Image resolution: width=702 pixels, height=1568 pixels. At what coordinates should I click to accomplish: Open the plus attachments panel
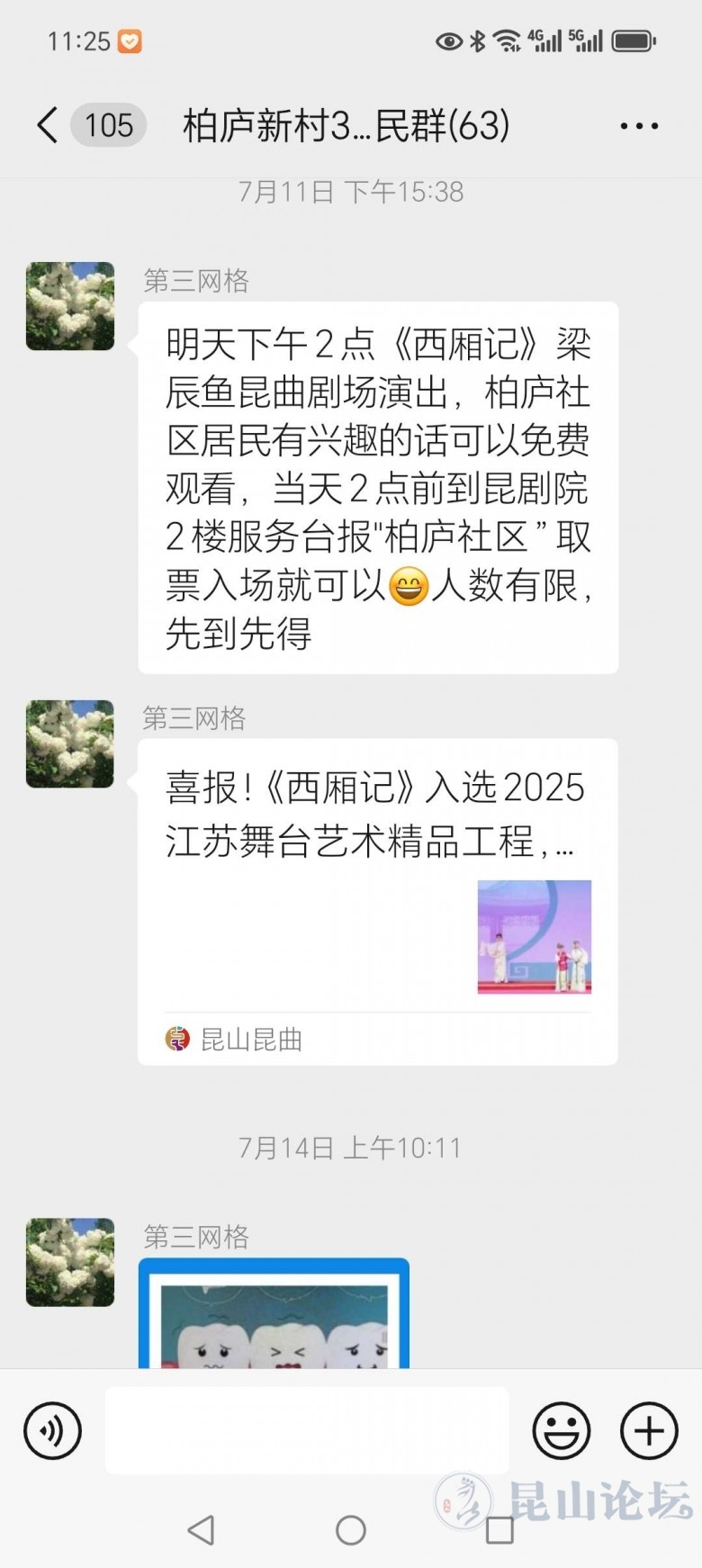[x=649, y=1430]
